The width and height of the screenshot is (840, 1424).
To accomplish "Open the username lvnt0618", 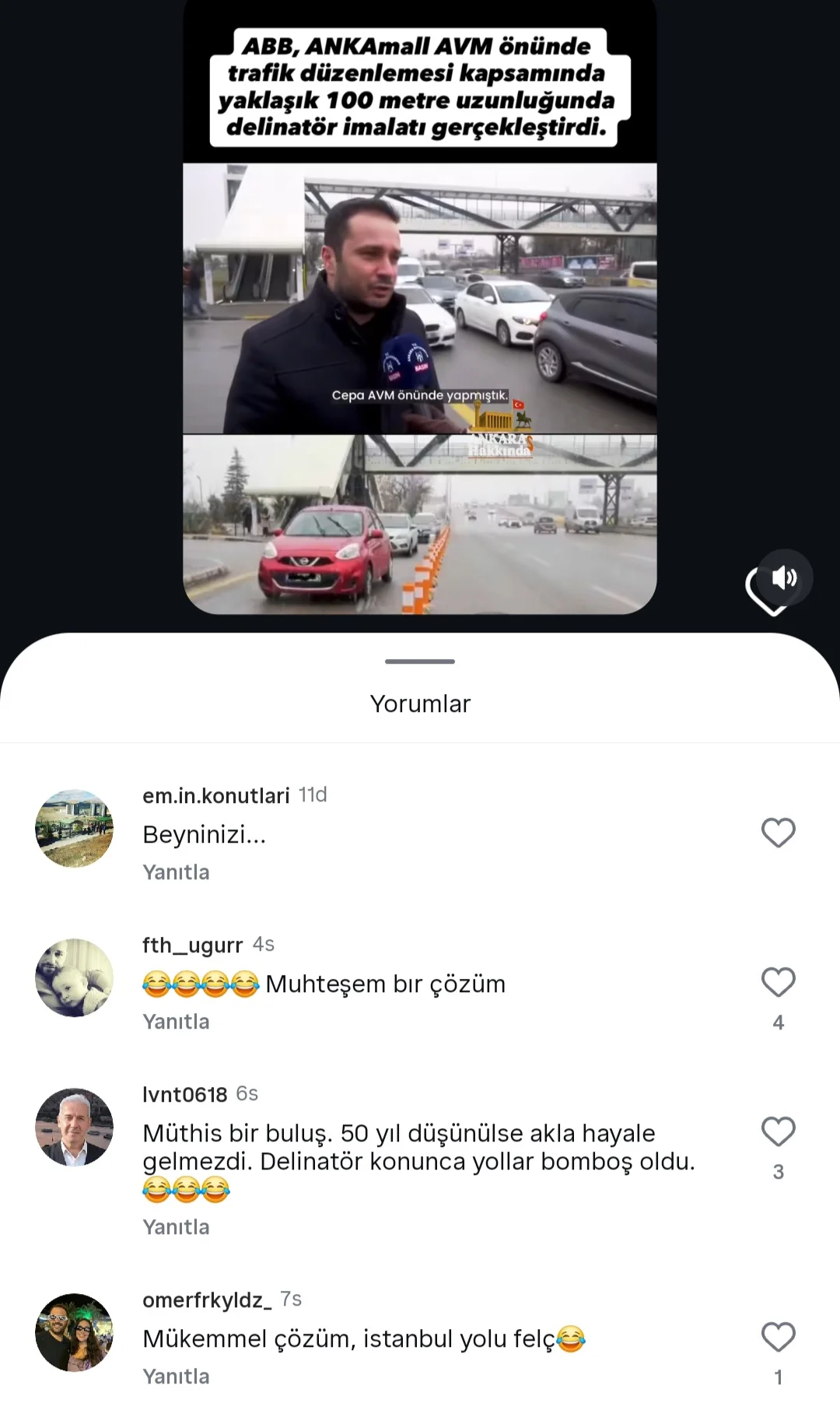I will point(184,1094).
